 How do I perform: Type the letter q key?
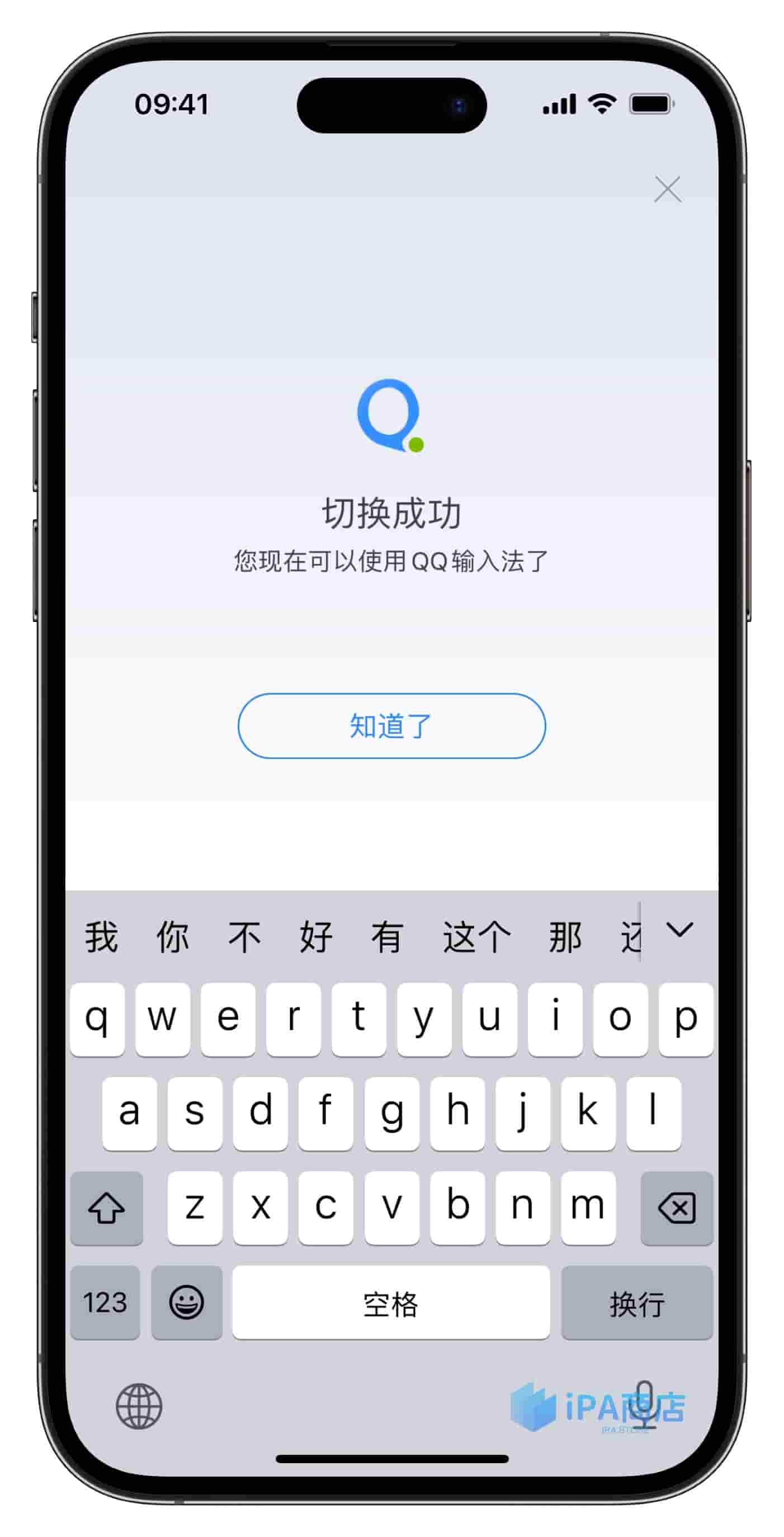coord(97,1019)
